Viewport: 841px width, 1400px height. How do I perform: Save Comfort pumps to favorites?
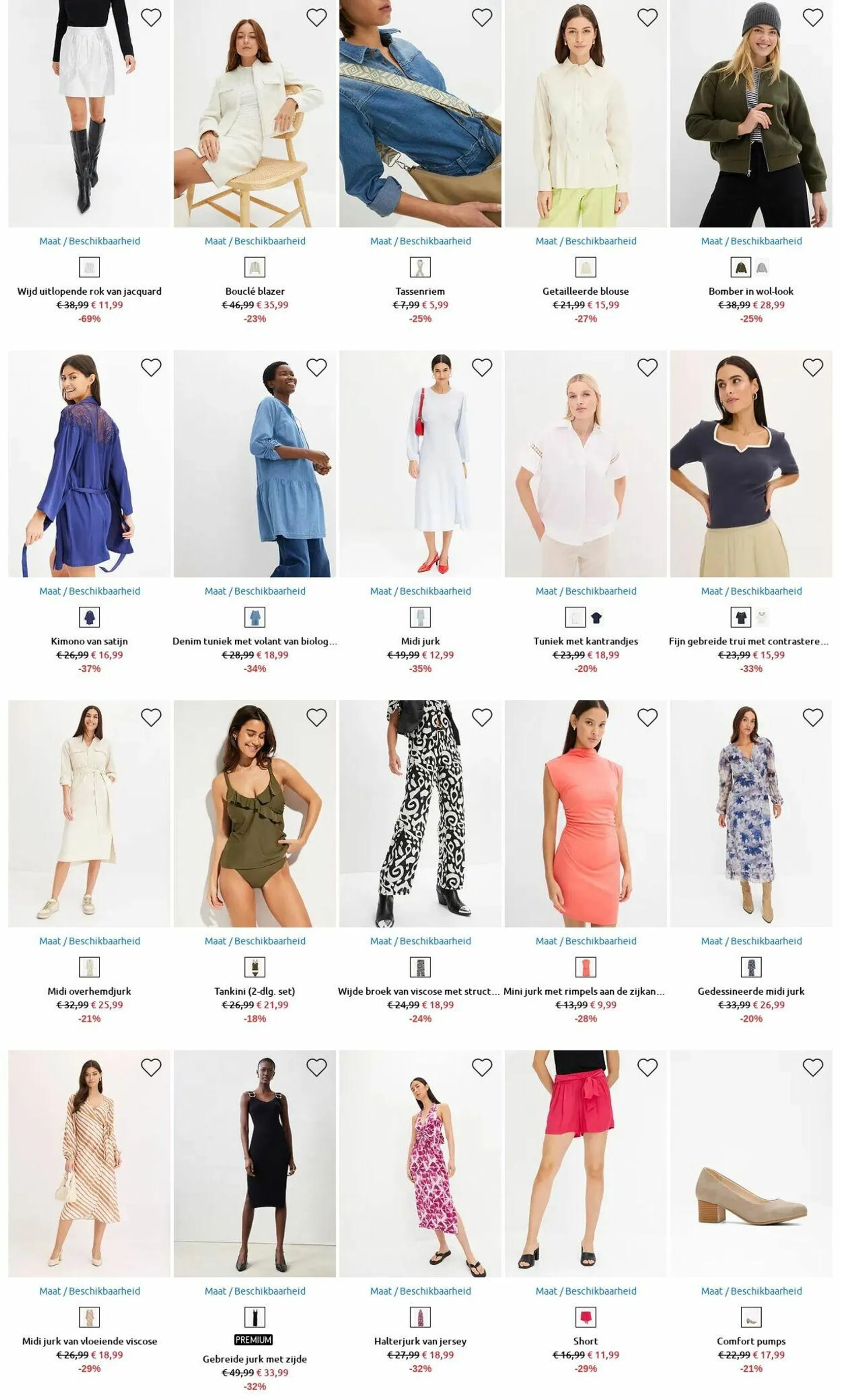click(812, 1067)
